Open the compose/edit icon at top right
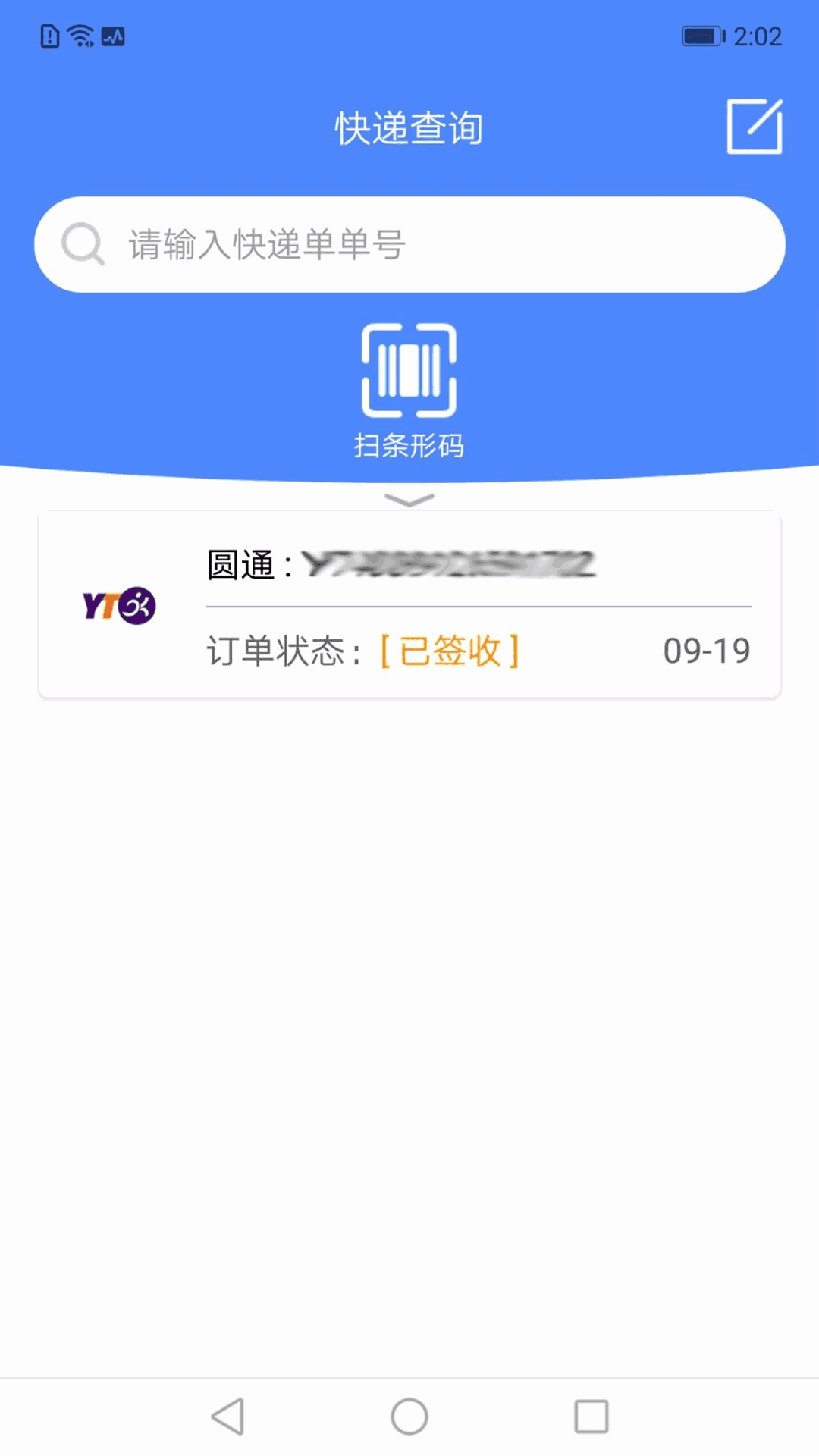The width and height of the screenshot is (819, 1456). (x=754, y=127)
